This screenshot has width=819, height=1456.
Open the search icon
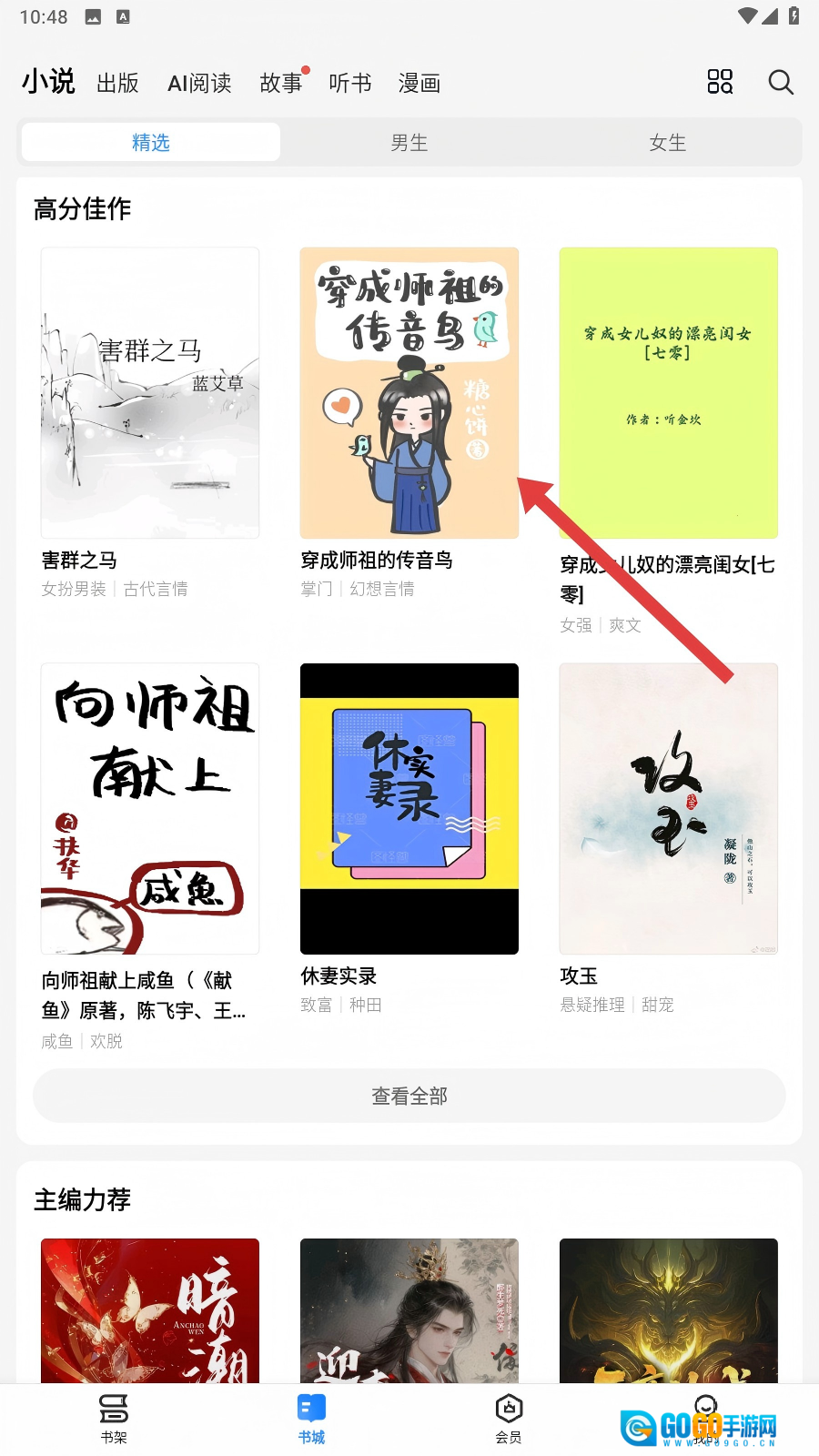[x=781, y=83]
